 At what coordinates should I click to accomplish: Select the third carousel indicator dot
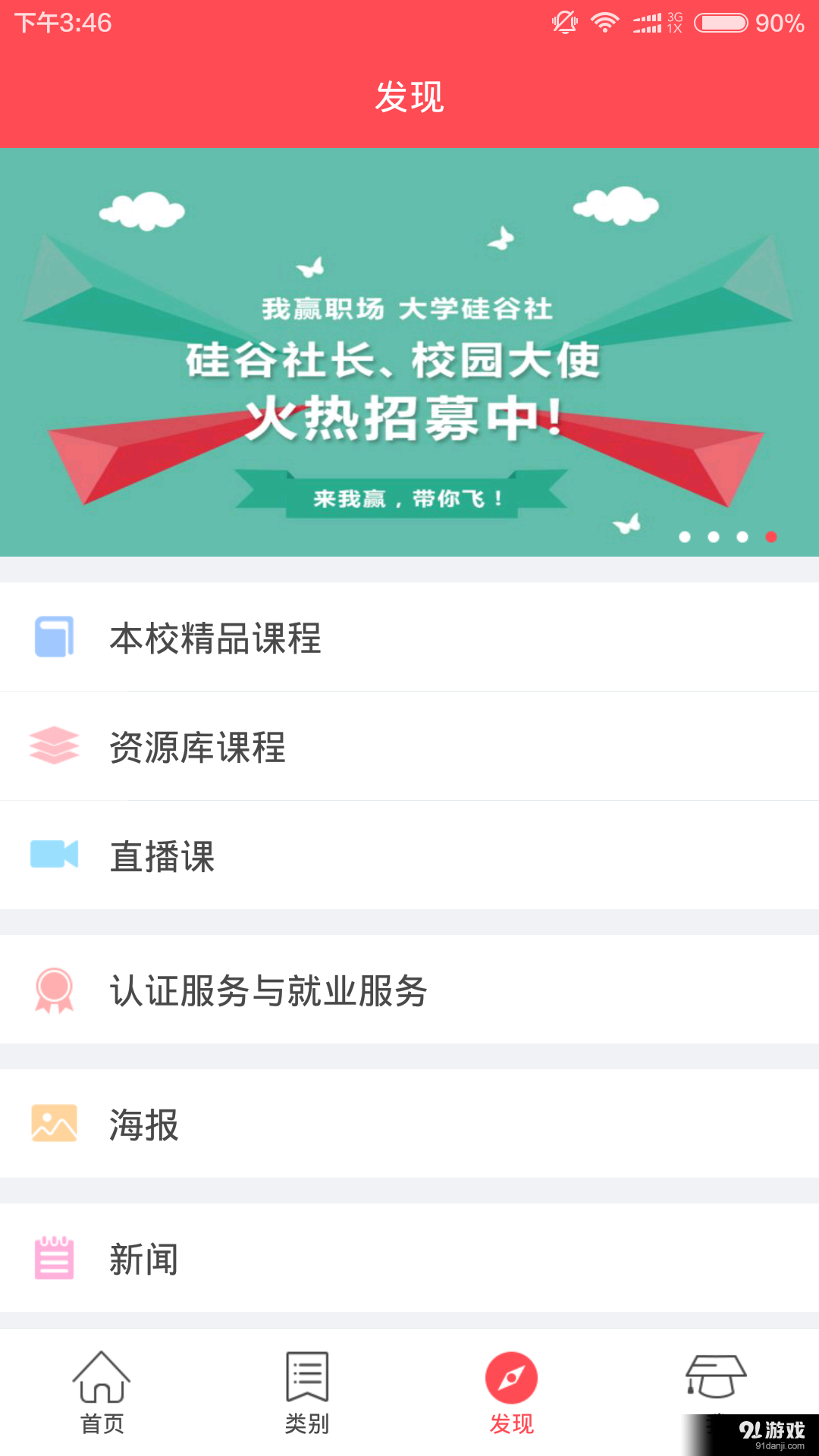742,535
